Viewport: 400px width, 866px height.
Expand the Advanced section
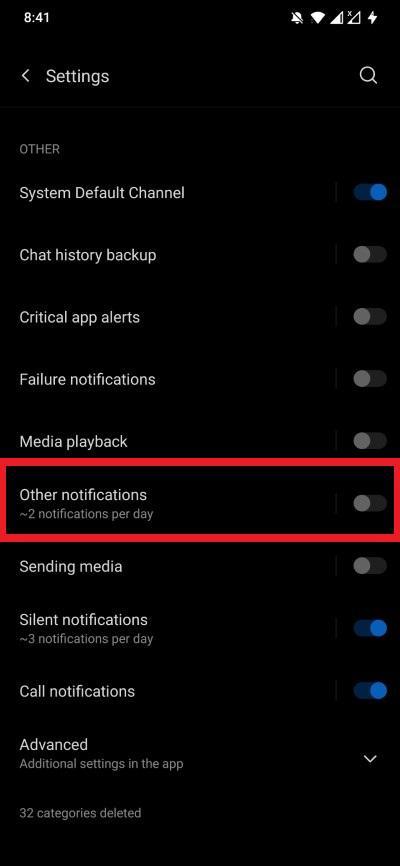click(x=200, y=754)
